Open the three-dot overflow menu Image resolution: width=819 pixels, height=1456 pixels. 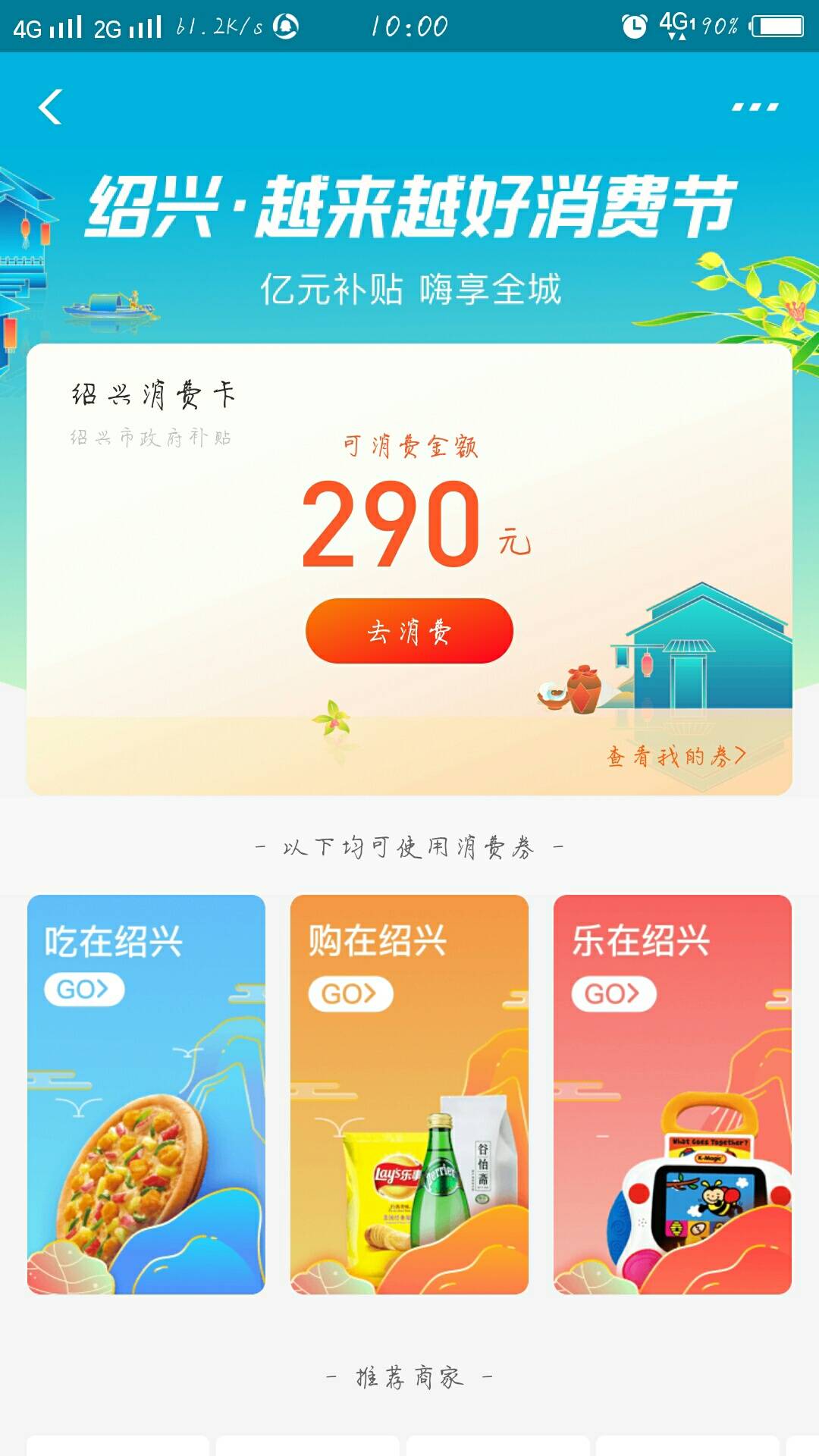755,107
